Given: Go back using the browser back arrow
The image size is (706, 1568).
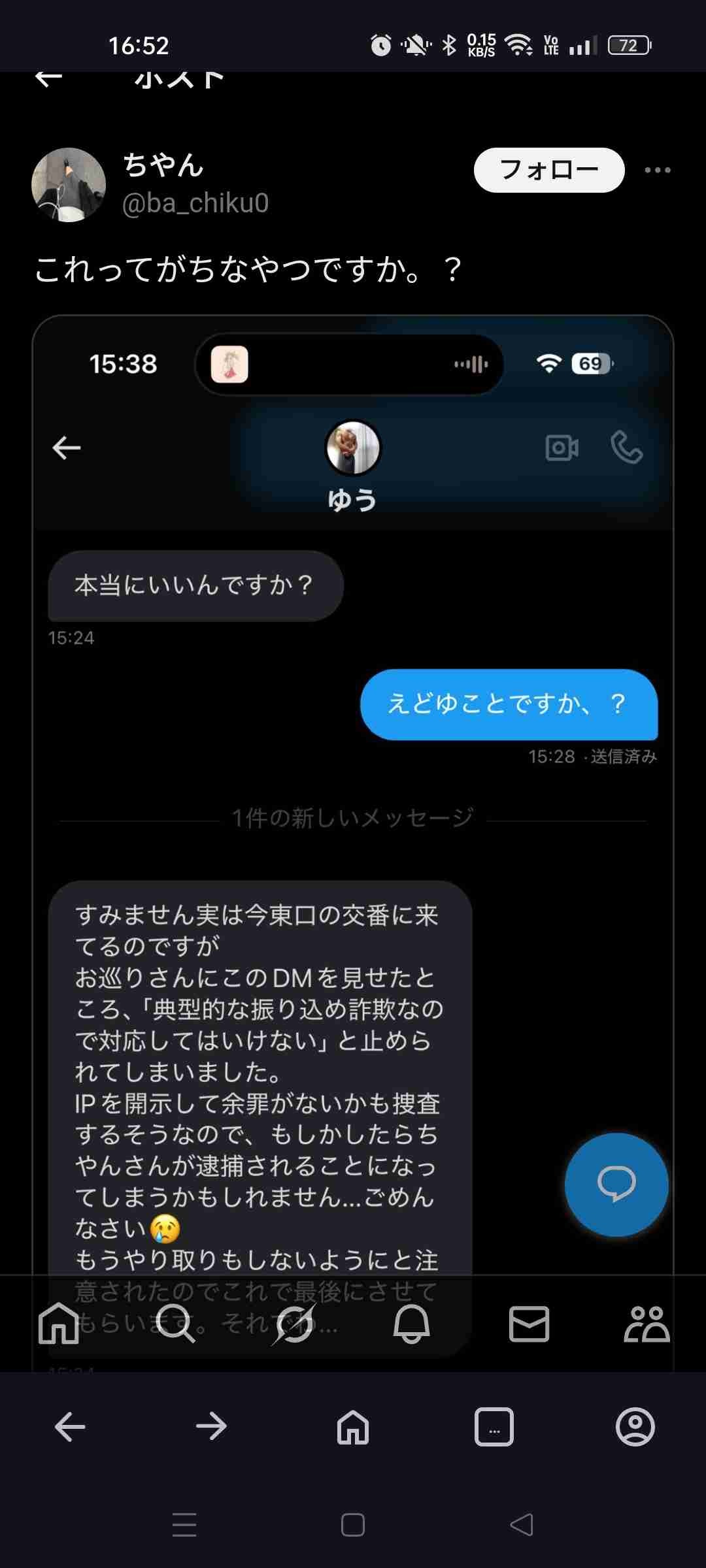Looking at the screenshot, I should click(x=70, y=1426).
